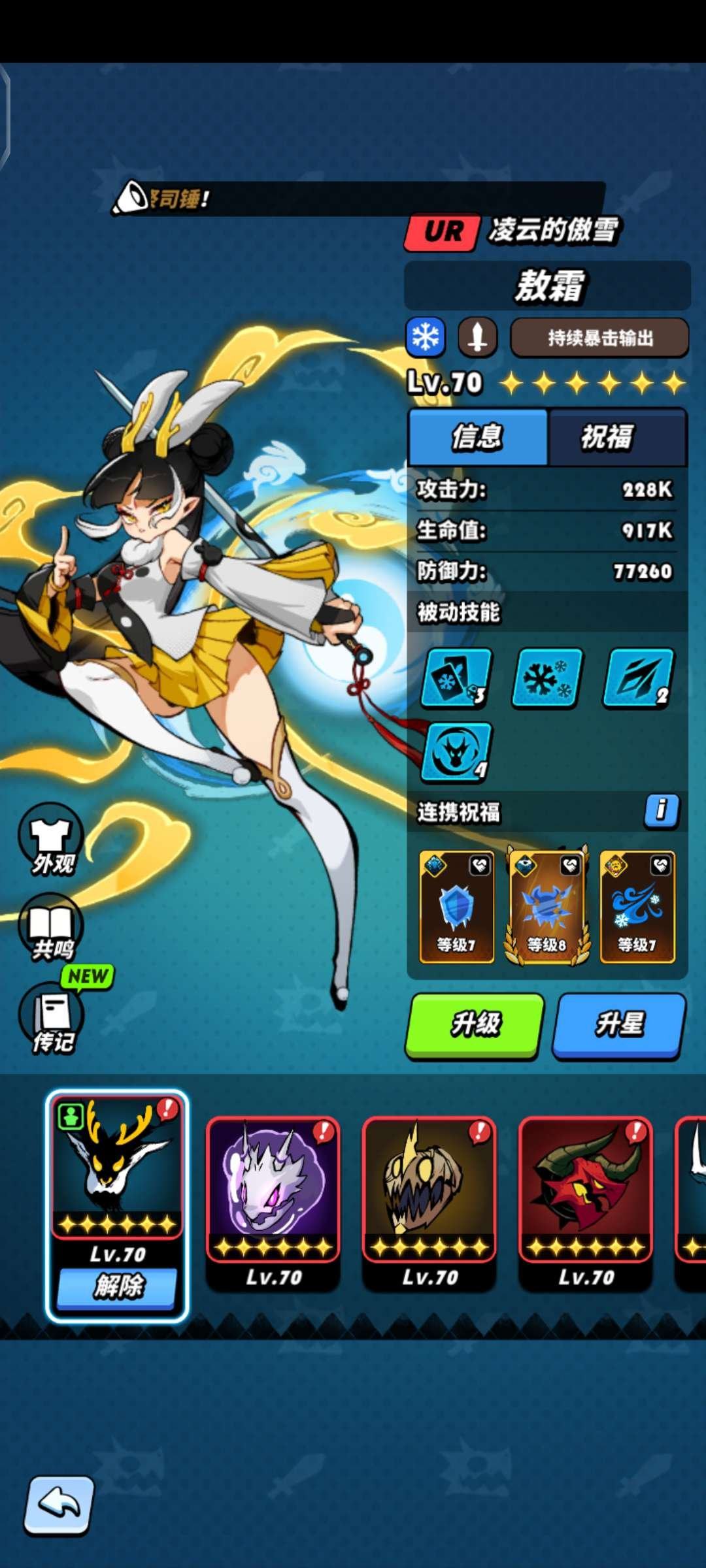Tap the 持续暴击输出 role tag
This screenshot has width=706, height=1568.
599,338
